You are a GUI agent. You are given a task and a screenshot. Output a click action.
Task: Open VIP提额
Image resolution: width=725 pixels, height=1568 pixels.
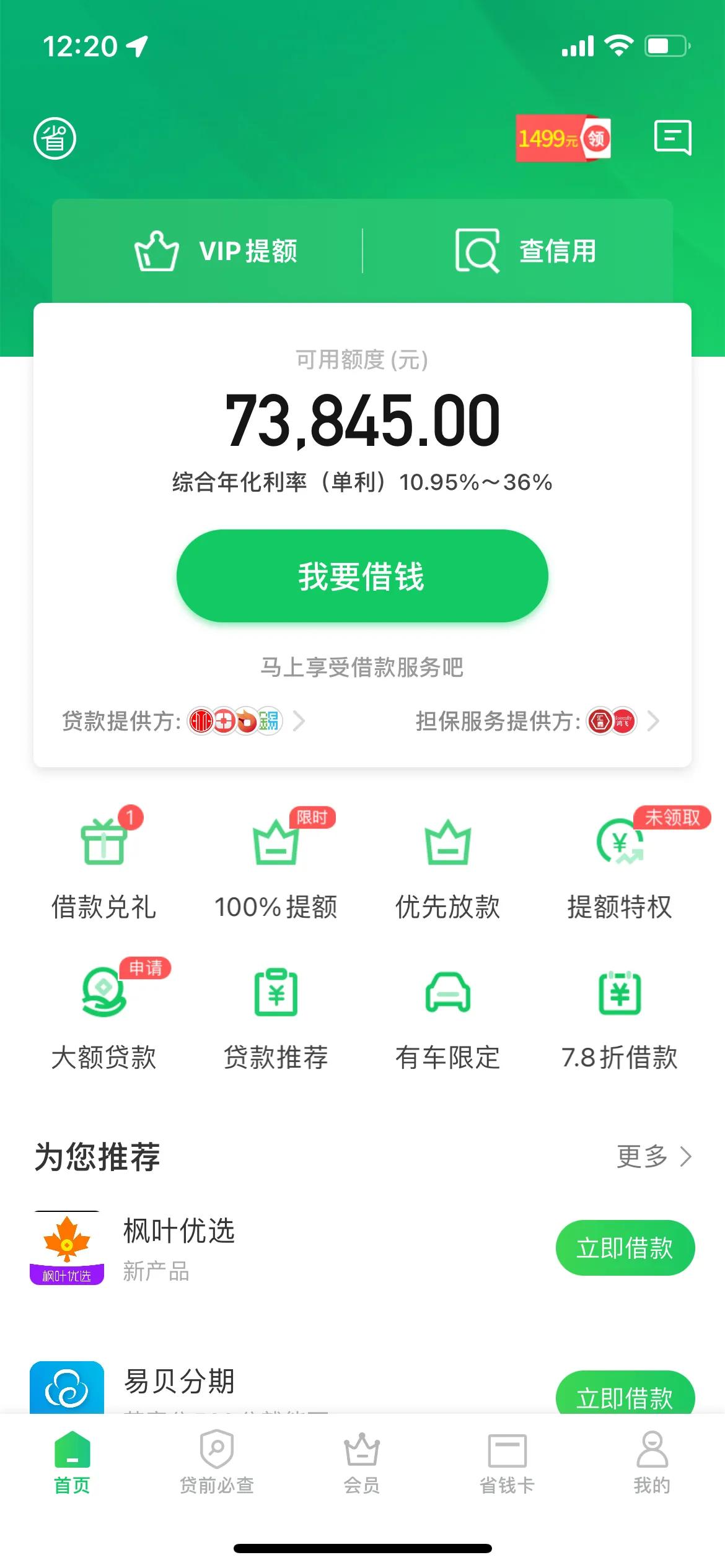[216, 251]
